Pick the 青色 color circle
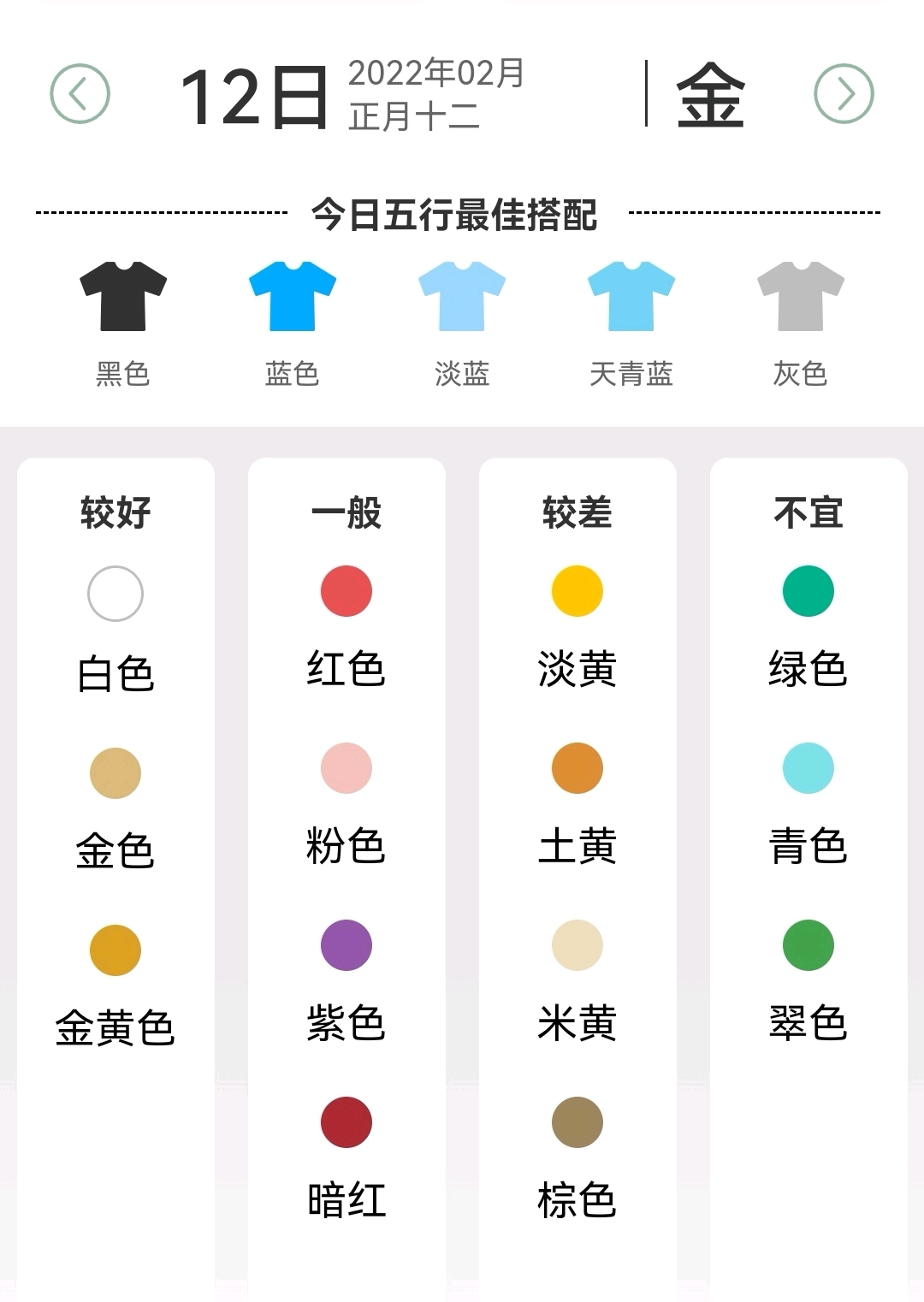The height and width of the screenshot is (1302, 924). point(808,769)
